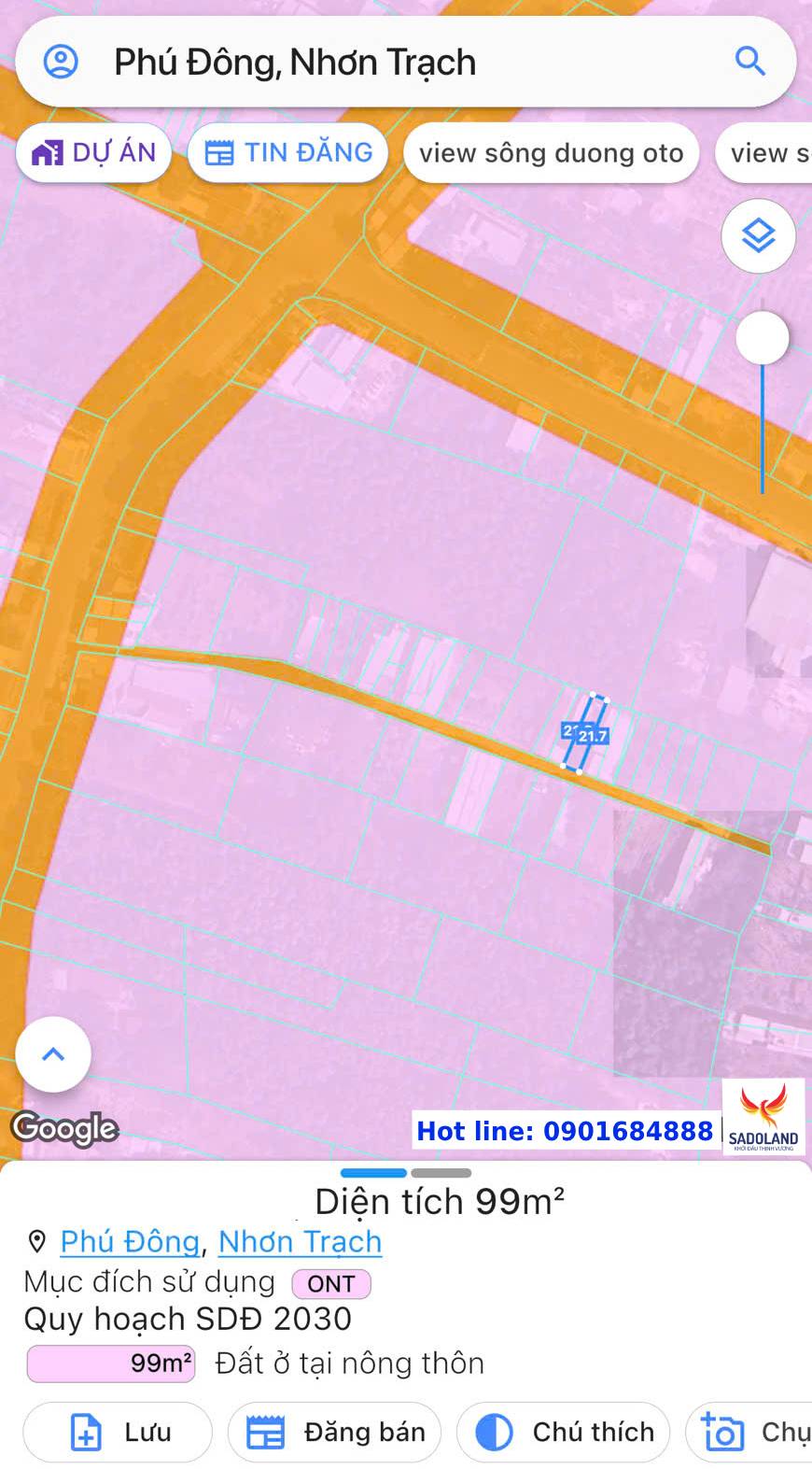Show the Chú thích legend

click(563, 1432)
